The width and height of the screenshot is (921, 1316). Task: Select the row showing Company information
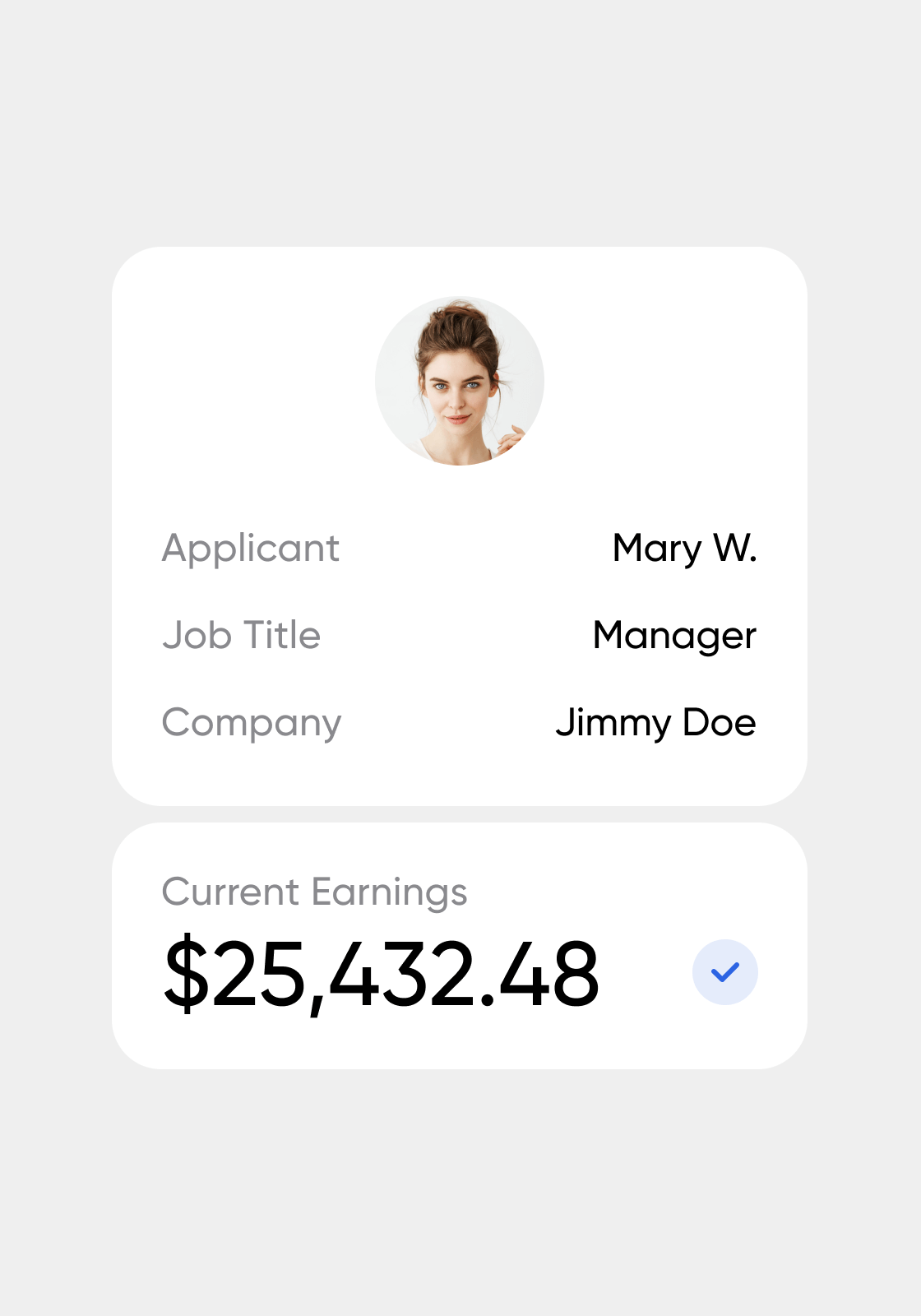(460, 723)
